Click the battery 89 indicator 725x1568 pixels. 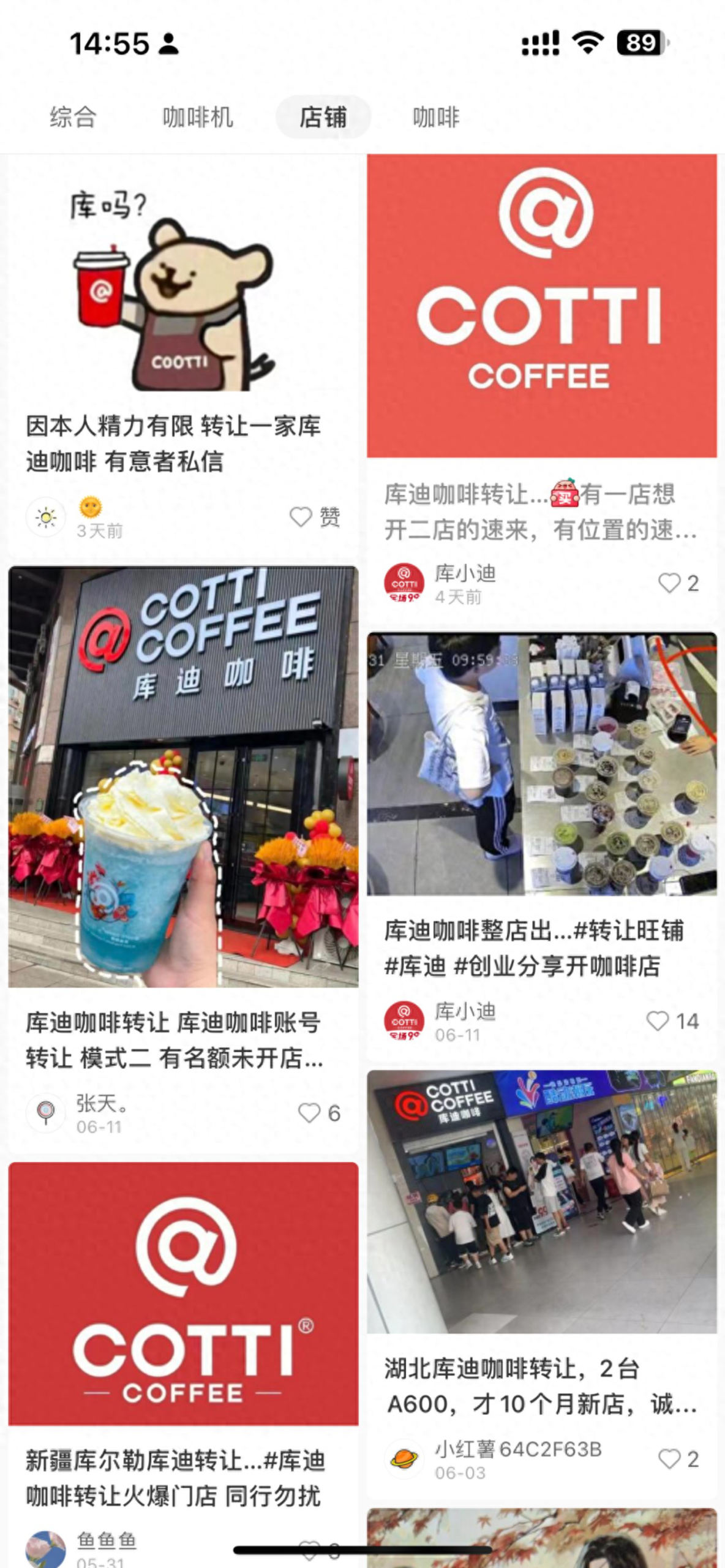(637, 40)
